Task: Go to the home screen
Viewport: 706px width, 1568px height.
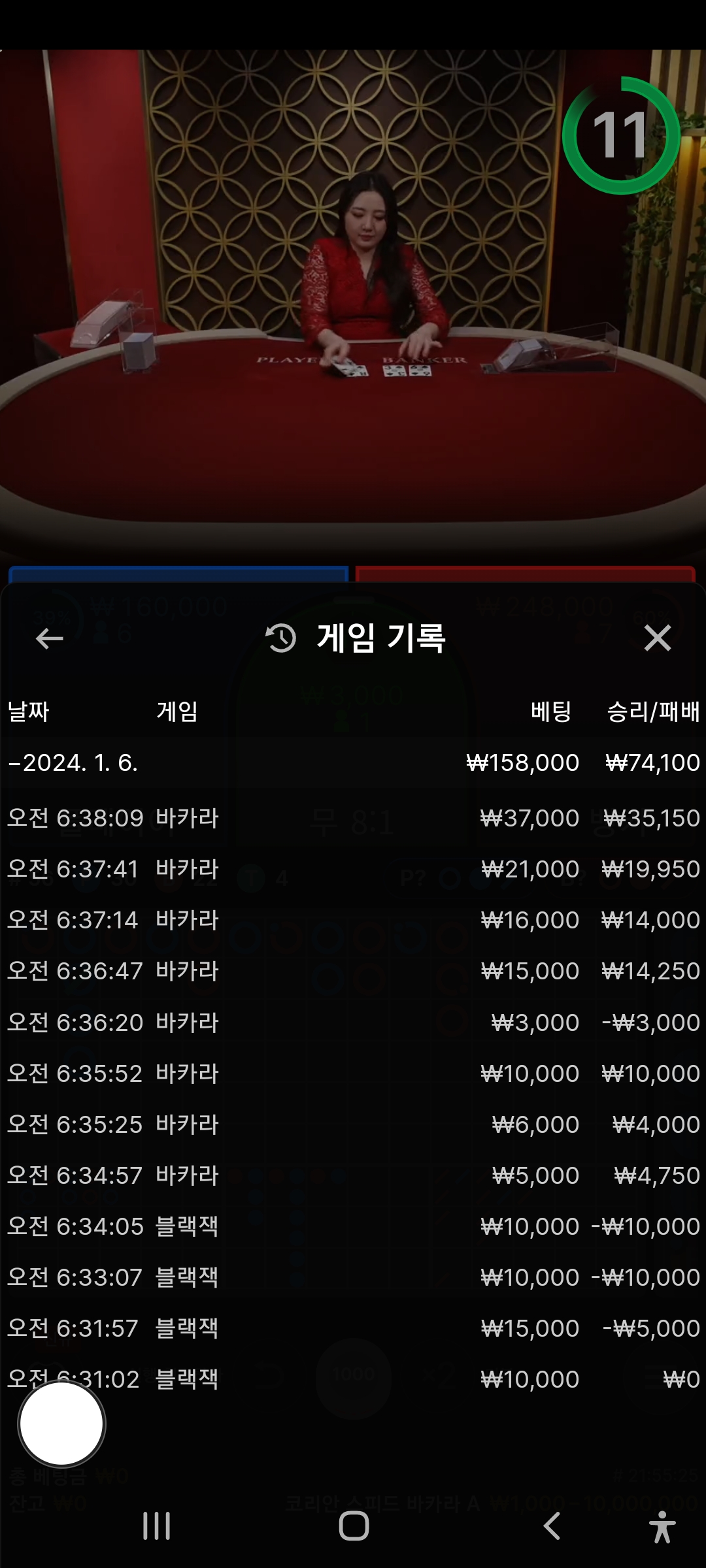Action: coord(354,1526)
